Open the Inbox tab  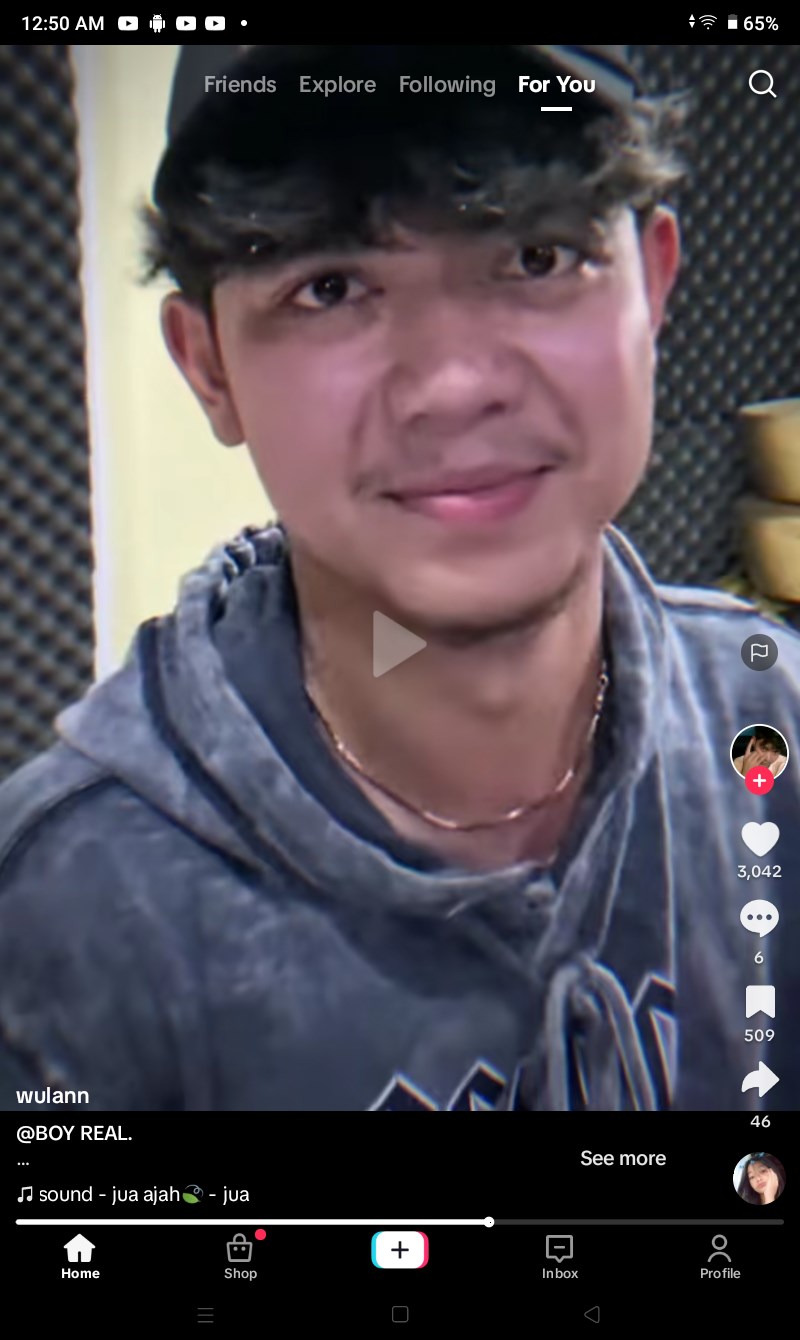[x=560, y=1256]
